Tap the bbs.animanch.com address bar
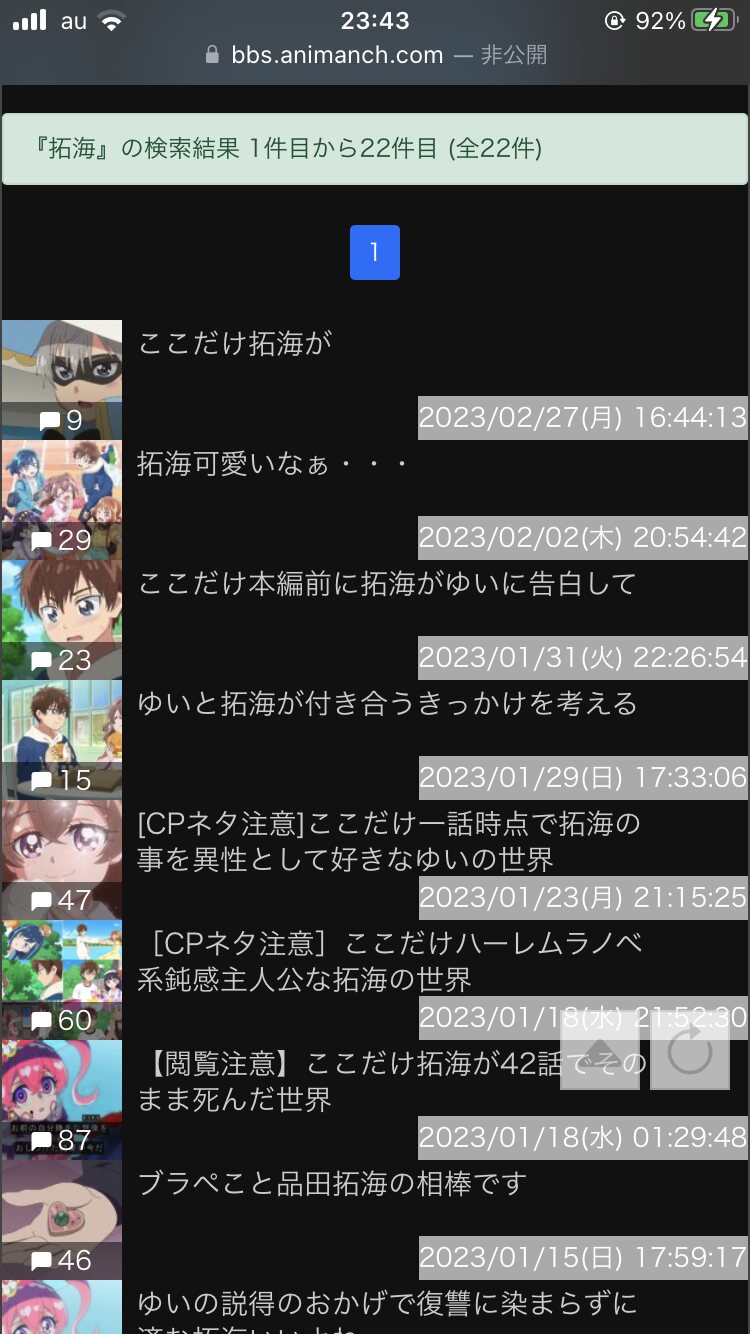Image resolution: width=750 pixels, height=1334 pixels. 375,55
